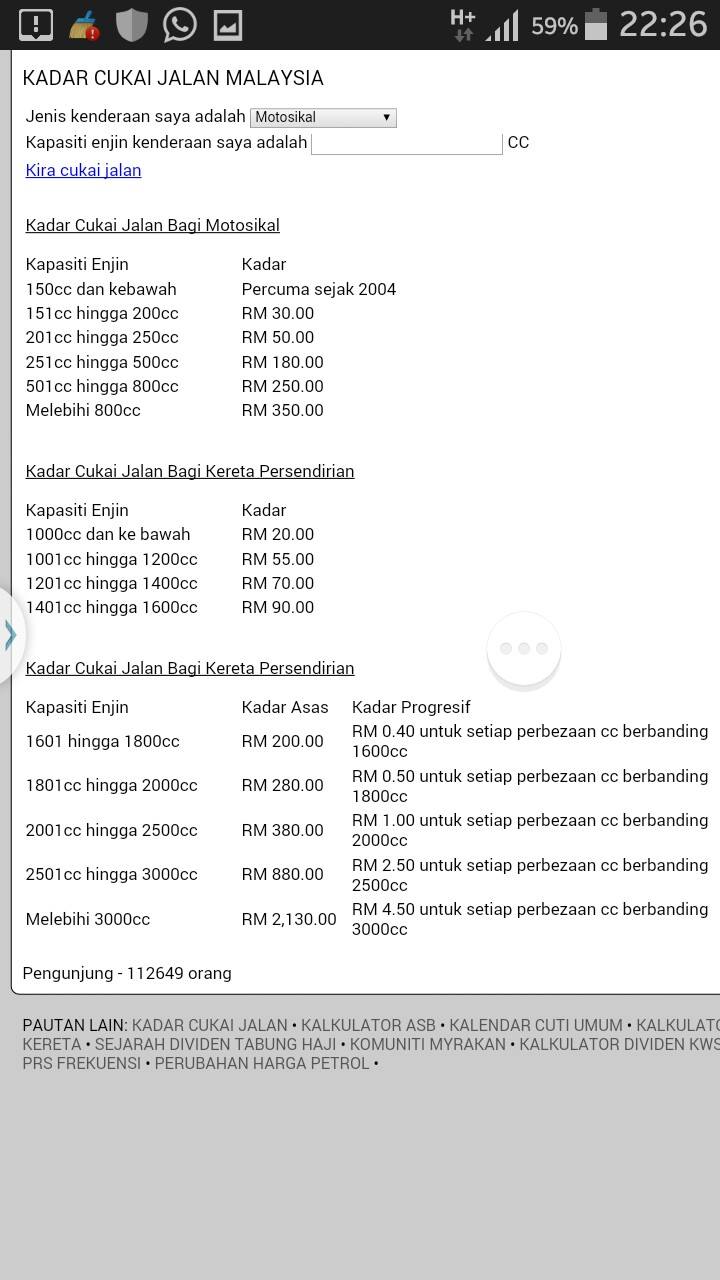Open KALKULATOR ASB footer link
The width and height of the screenshot is (720, 1280).
[368, 1025]
